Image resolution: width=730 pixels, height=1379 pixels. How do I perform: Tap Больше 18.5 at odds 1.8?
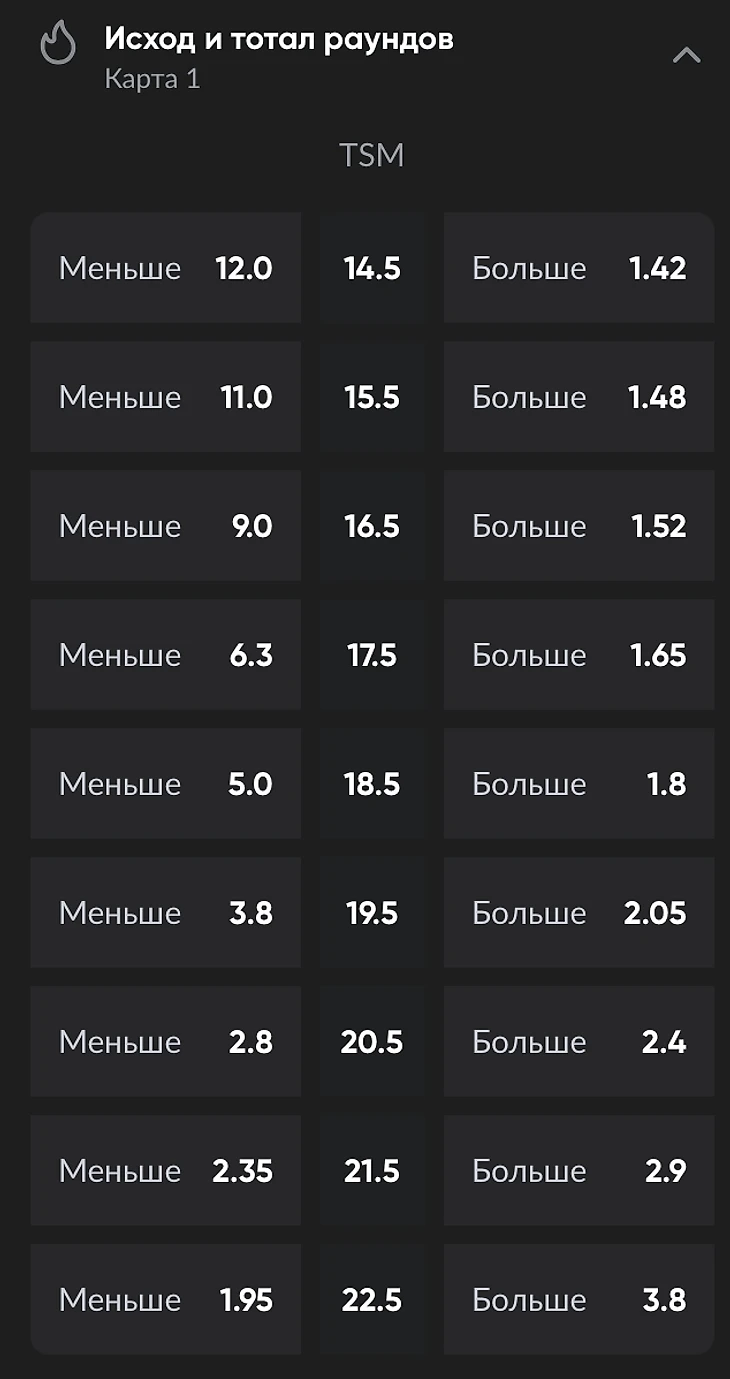(x=579, y=784)
